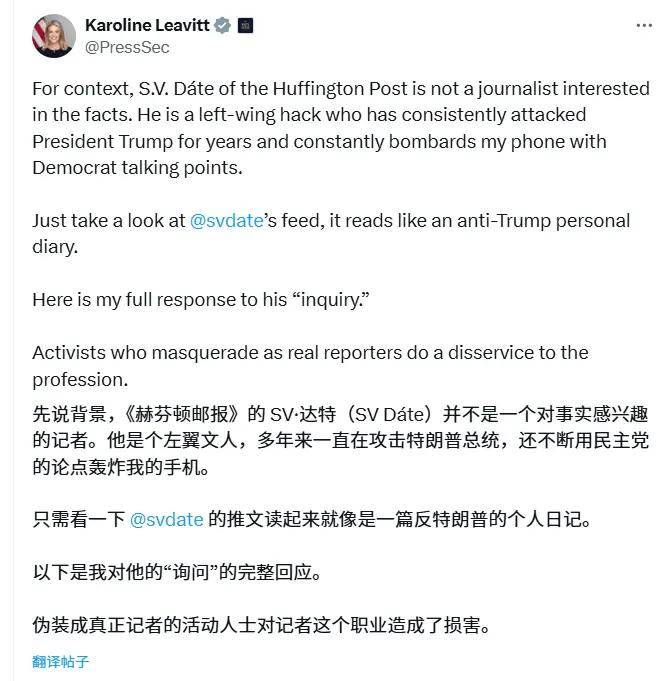The width and height of the screenshot is (672, 681).
Task: Open the @svdate mention in the Chinese translation
Action: (x=167, y=518)
